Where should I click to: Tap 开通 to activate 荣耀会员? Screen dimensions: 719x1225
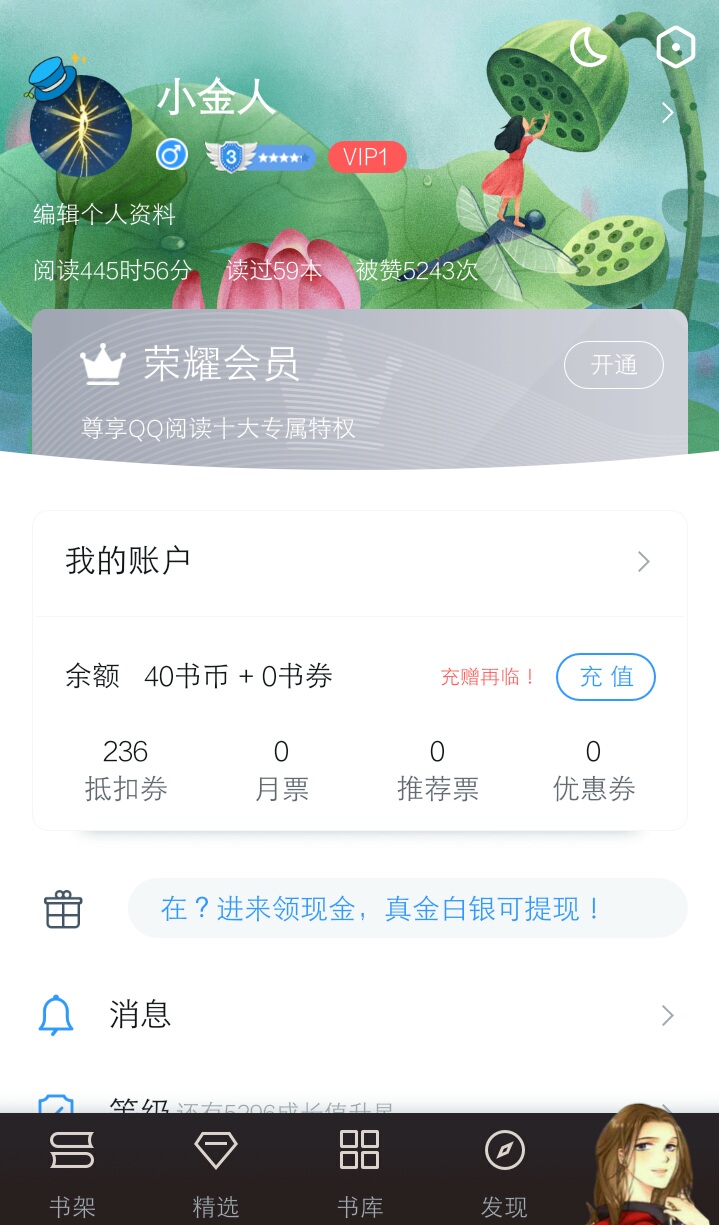coord(613,365)
